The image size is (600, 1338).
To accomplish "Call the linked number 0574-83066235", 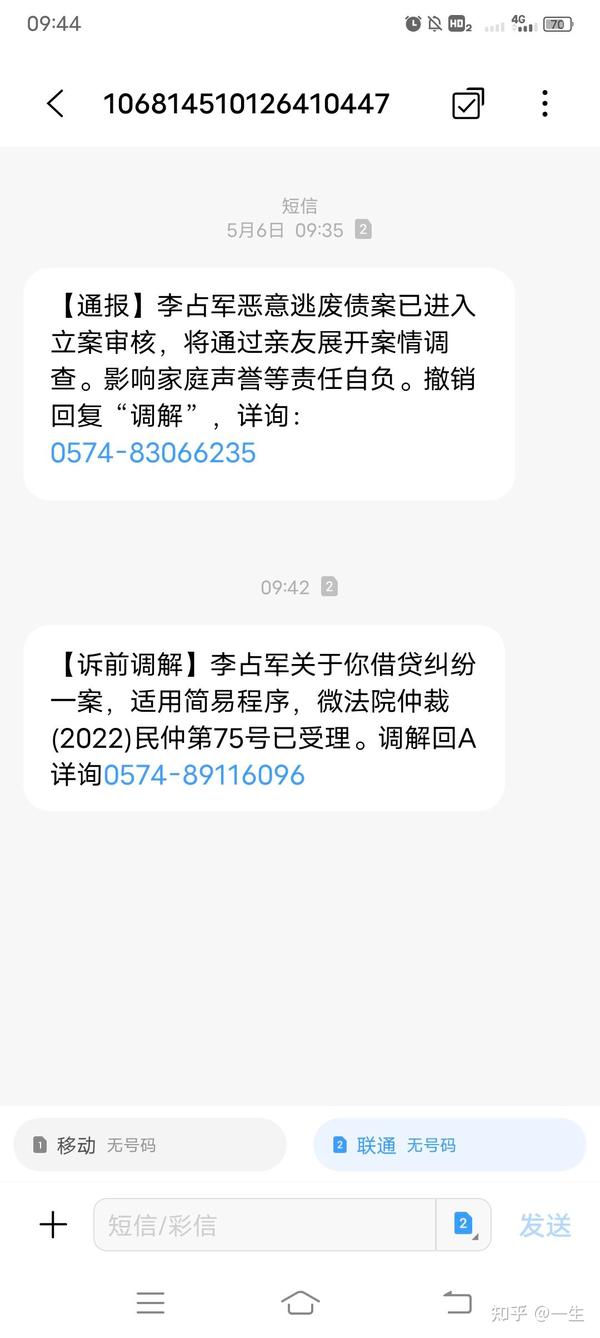I will pyautogui.click(x=153, y=453).
